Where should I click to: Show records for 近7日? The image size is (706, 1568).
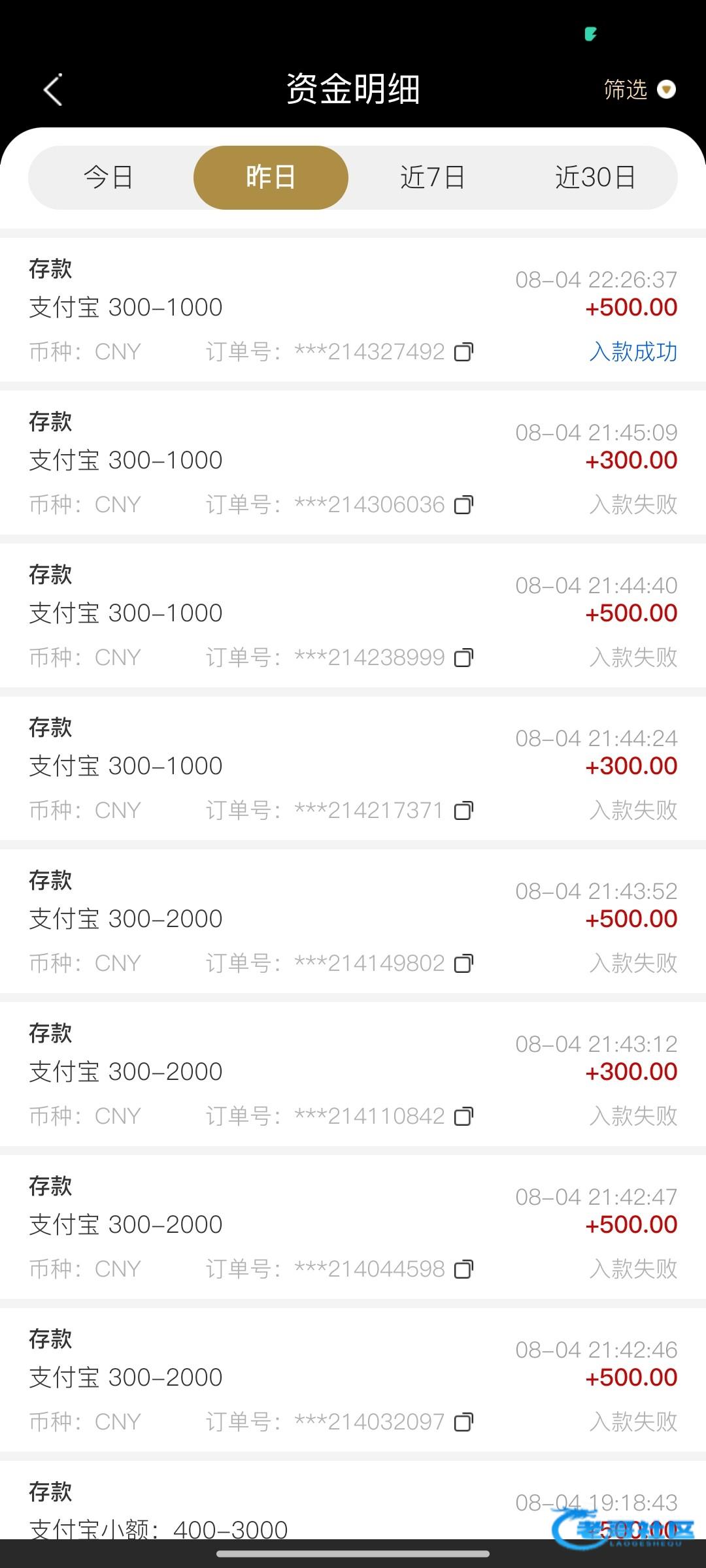(x=432, y=178)
